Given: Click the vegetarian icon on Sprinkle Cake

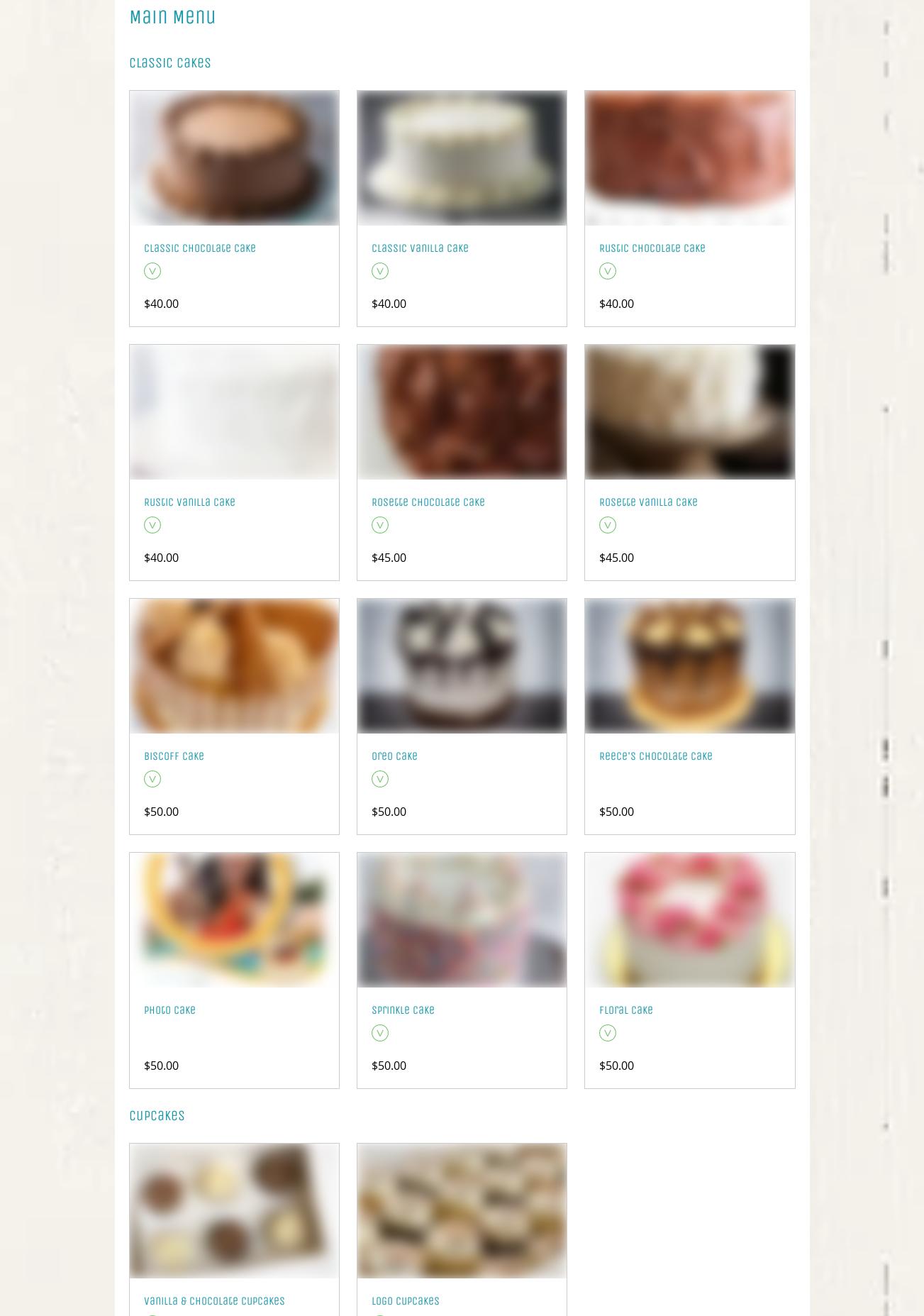Looking at the screenshot, I should coord(380,1033).
